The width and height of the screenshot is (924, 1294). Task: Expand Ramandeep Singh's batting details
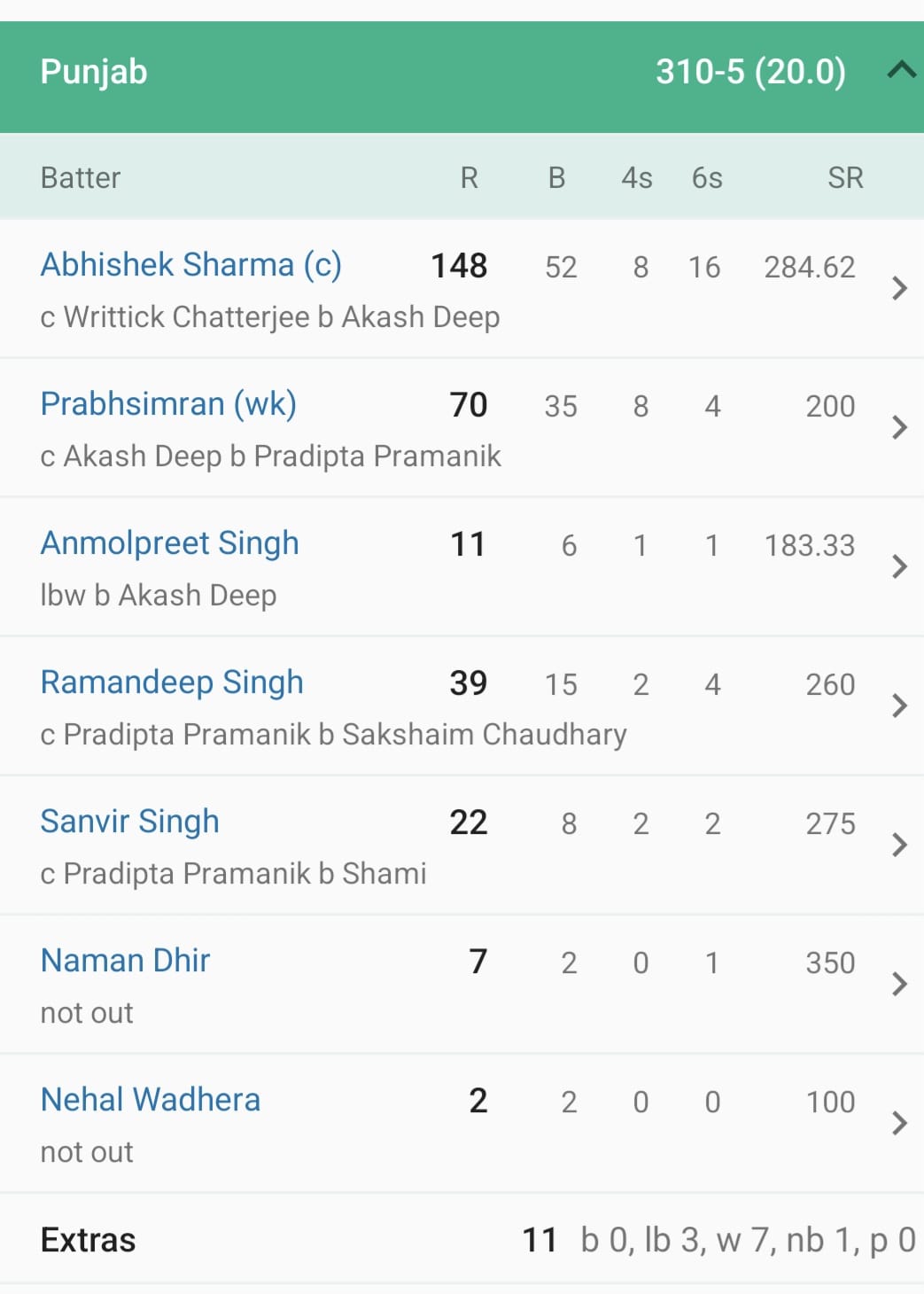pos(902,705)
